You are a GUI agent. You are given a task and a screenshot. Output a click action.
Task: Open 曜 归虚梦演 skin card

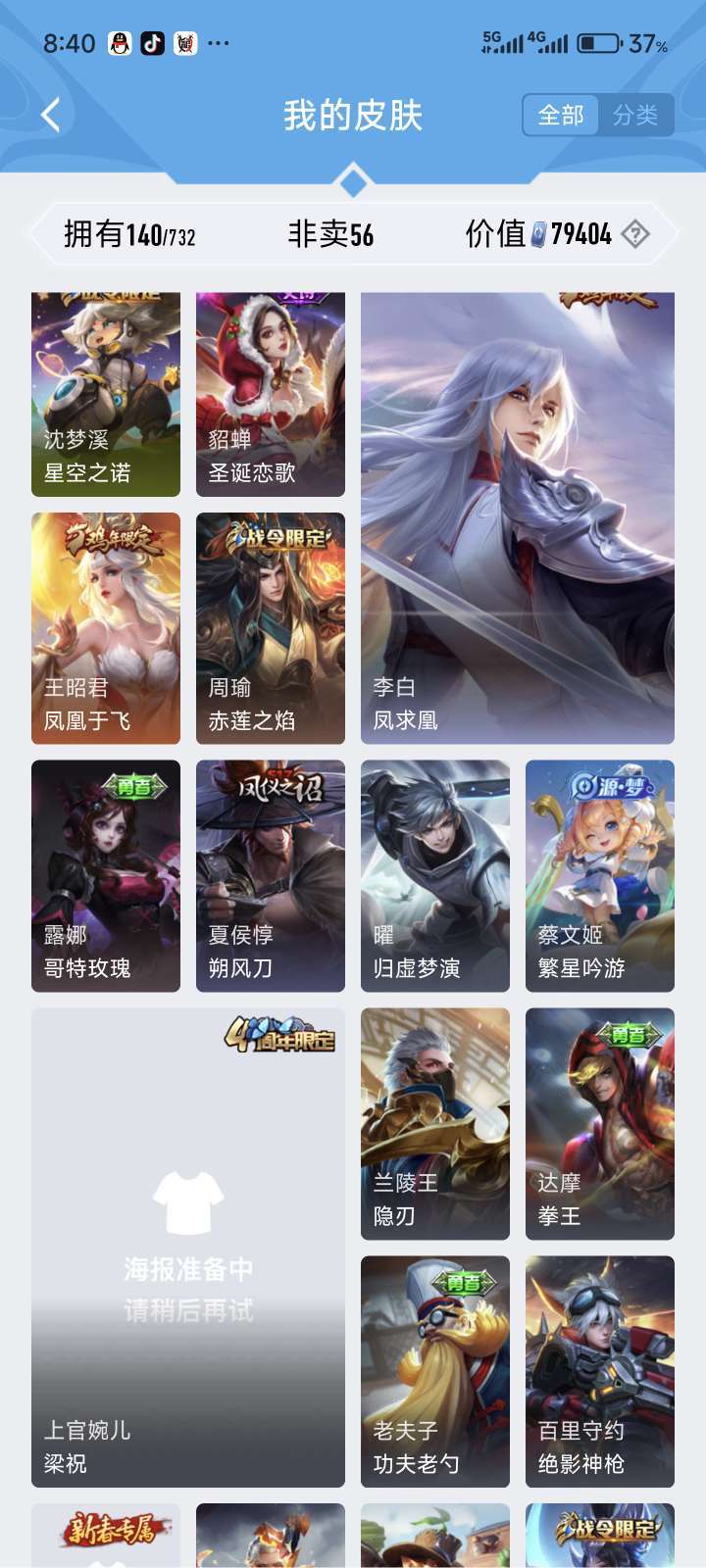tap(435, 876)
